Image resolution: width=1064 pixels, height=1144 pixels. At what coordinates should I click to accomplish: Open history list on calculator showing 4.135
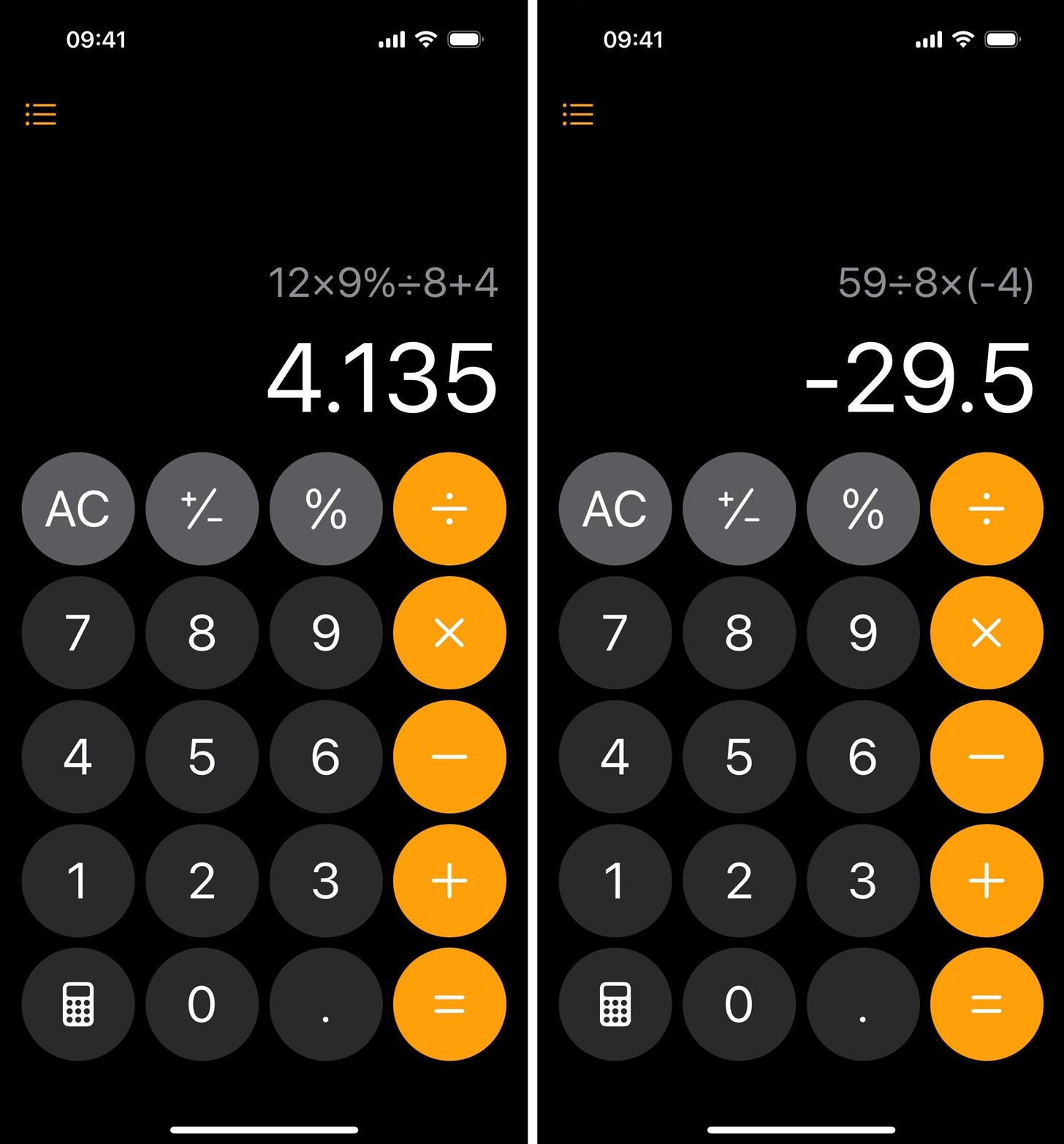coord(41,114)
